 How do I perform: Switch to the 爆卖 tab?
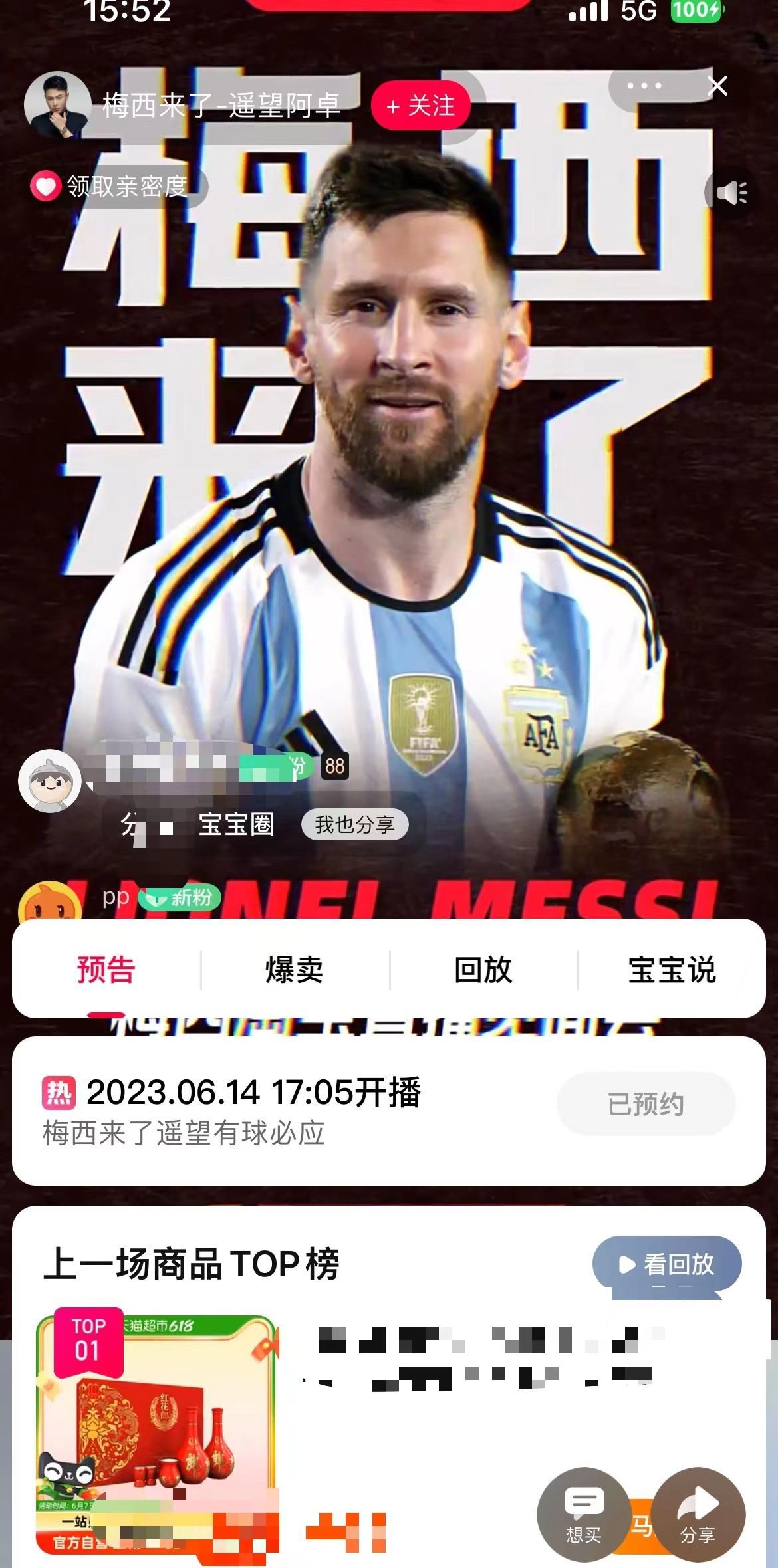295,970
